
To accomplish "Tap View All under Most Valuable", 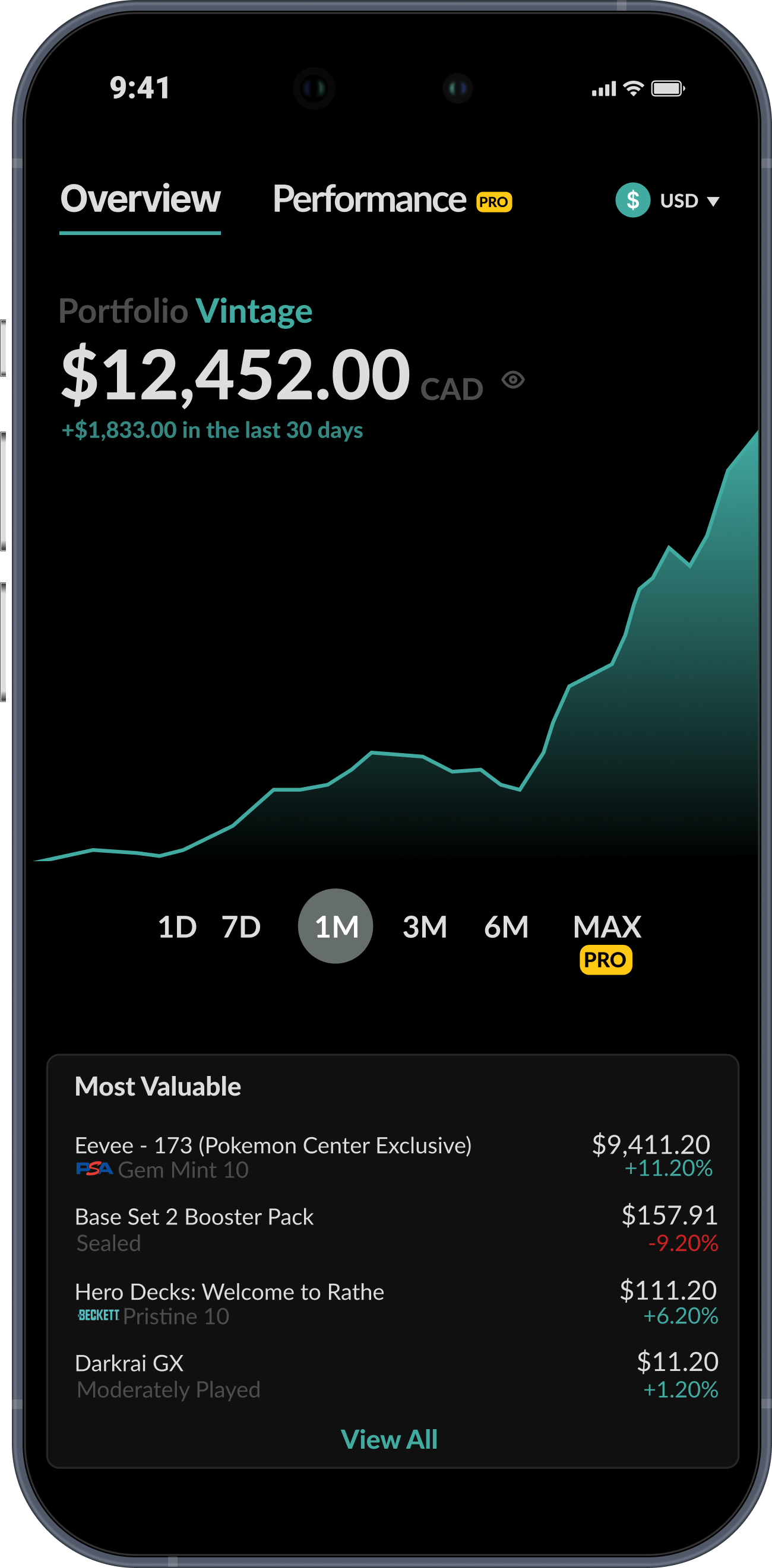I will pos(389,1440).
